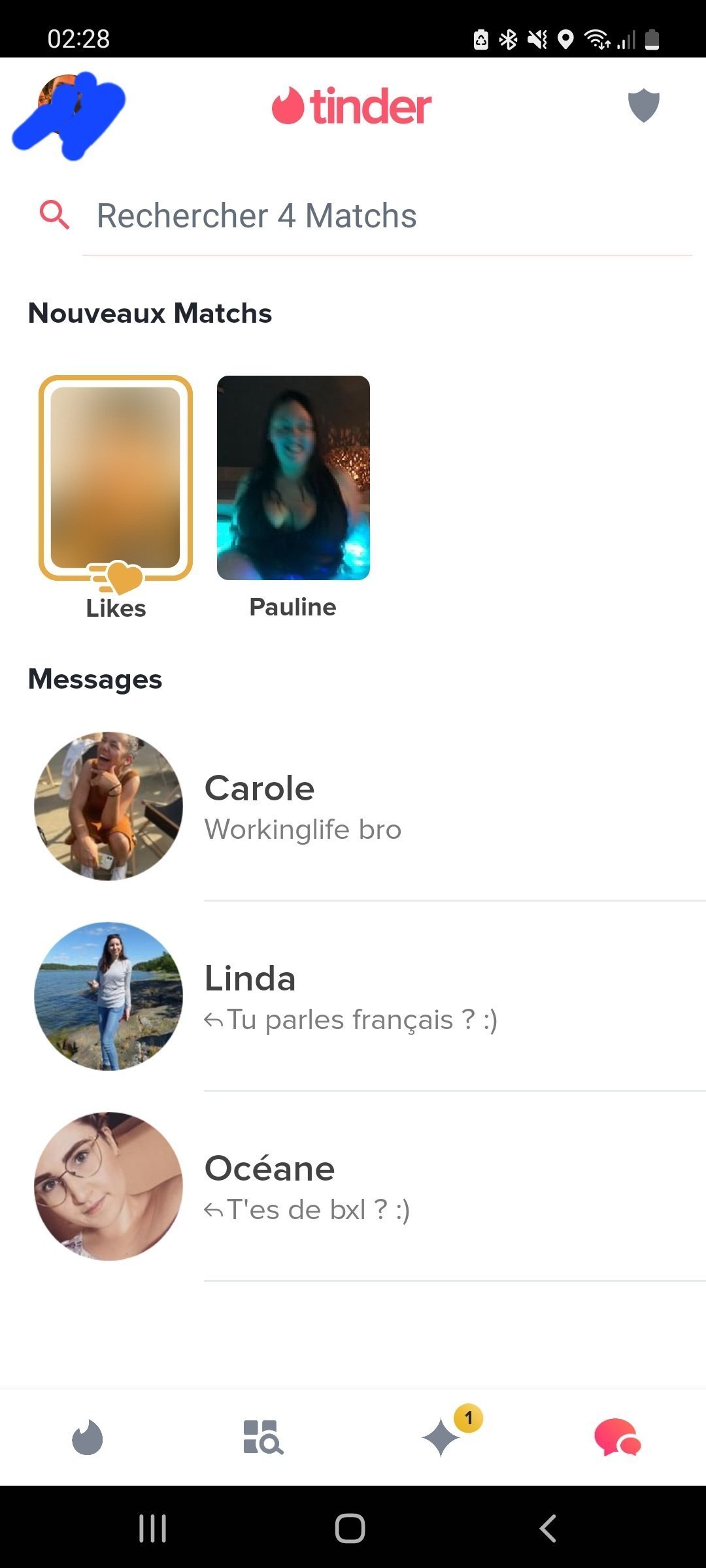The image size is (706, 1568).
Task: Open the conversation with Linda
Action: click(x=366, y=997)
